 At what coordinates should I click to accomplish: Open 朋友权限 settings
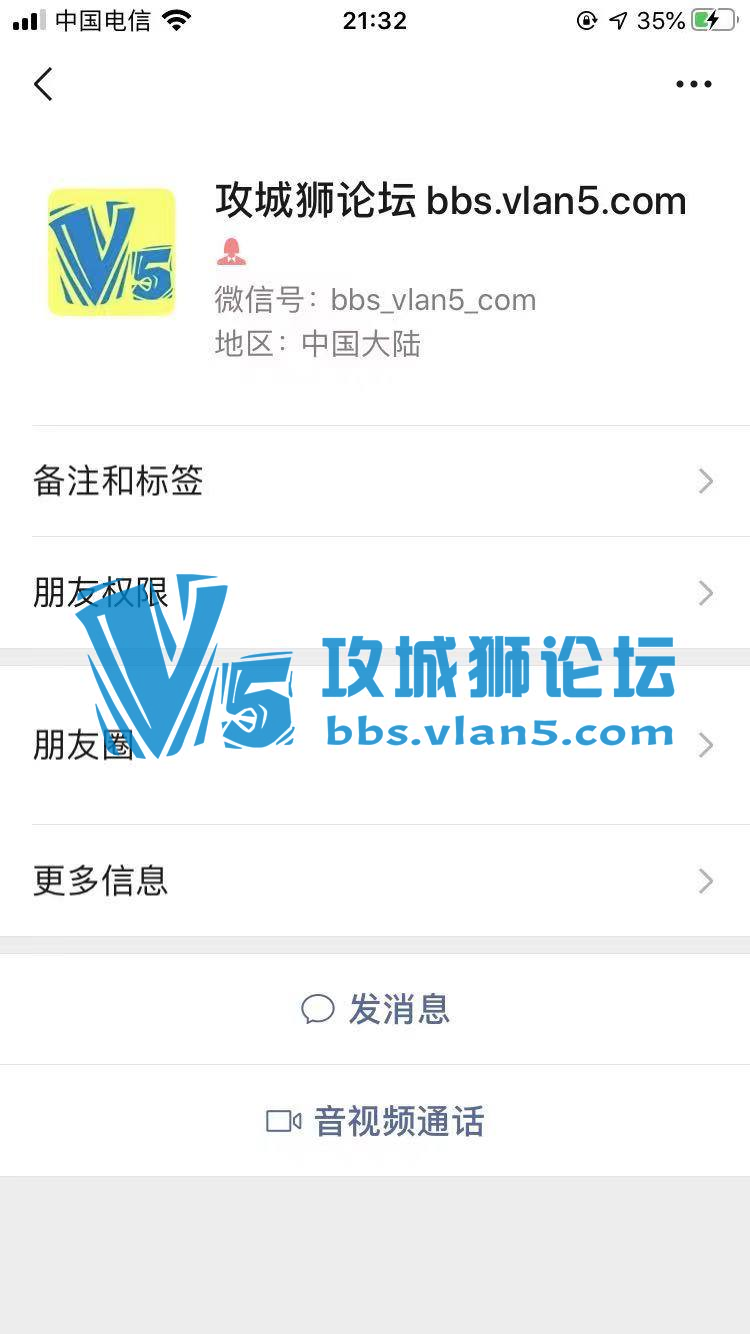pos(375,593)
